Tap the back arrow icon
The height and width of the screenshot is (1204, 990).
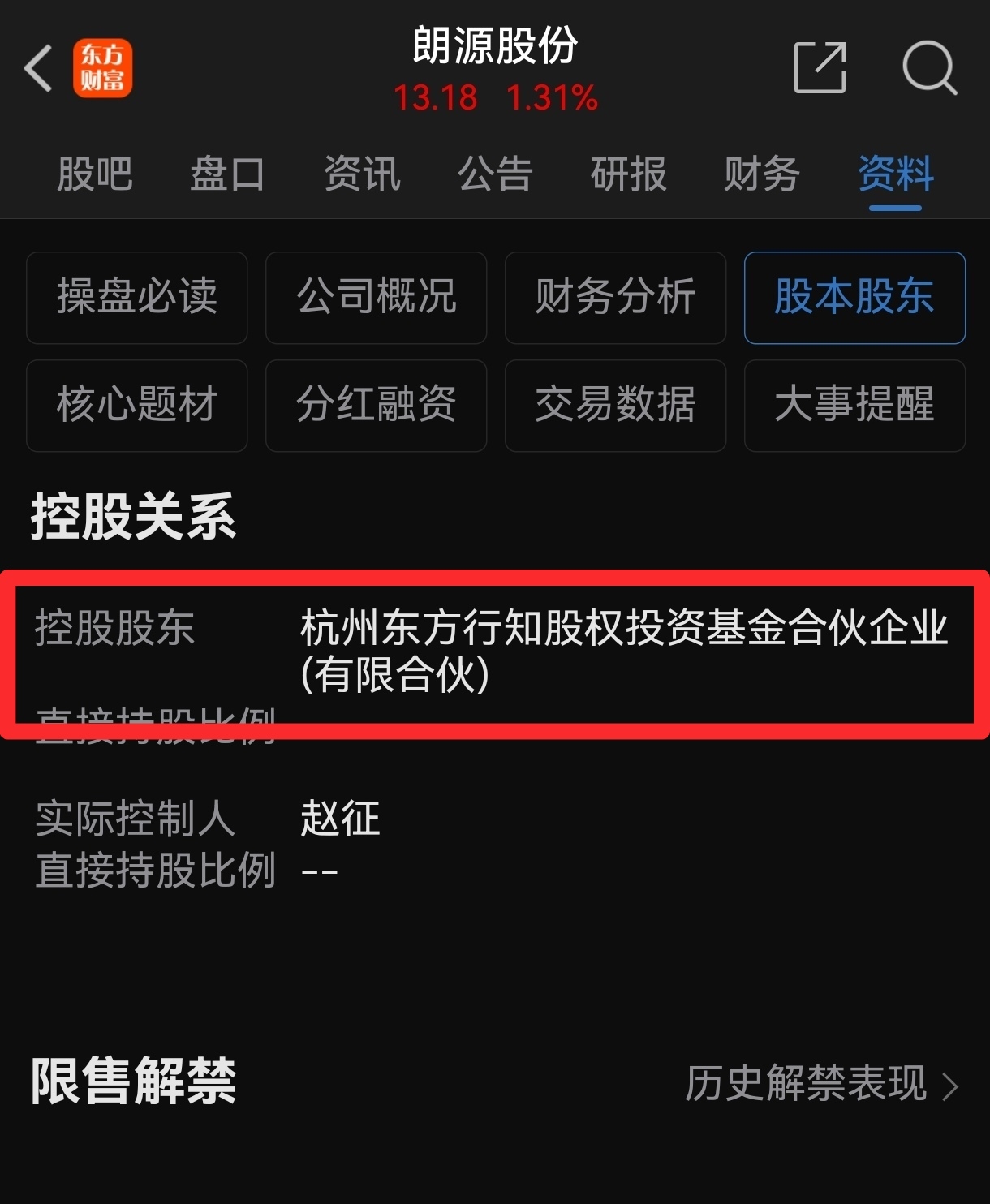tap(38, 68)
